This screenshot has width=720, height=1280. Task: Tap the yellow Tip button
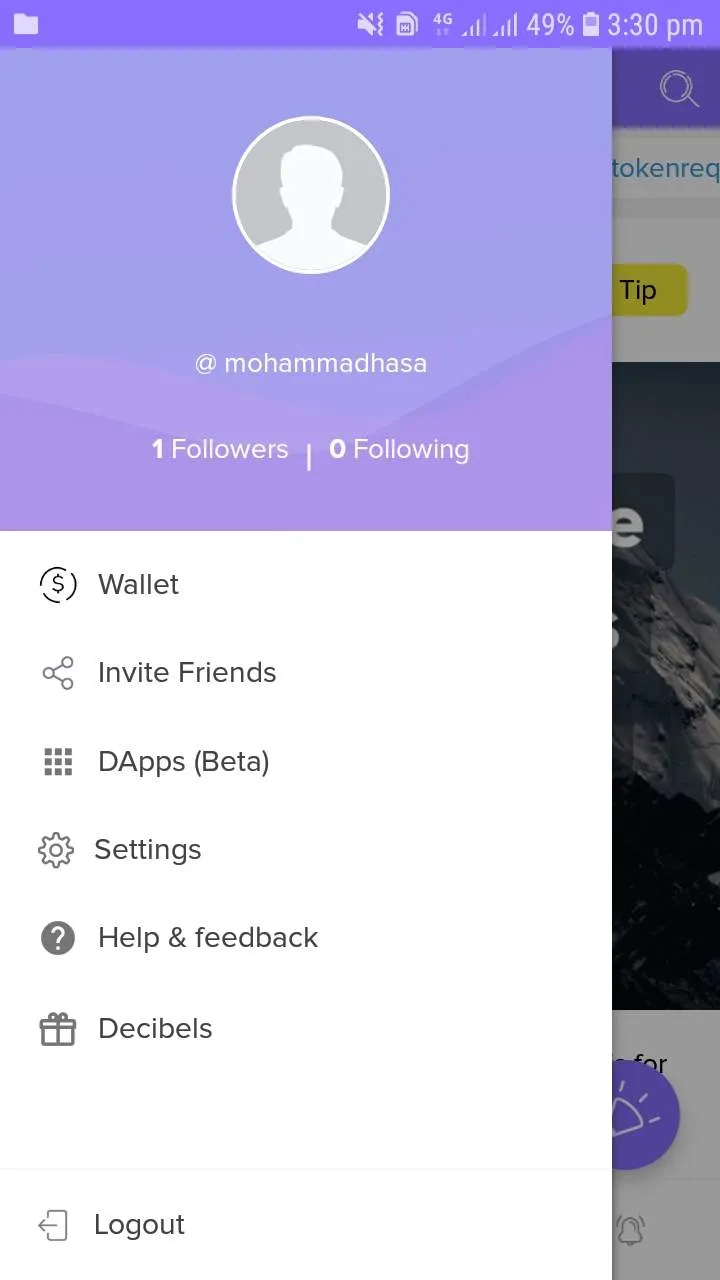(650, 290)
